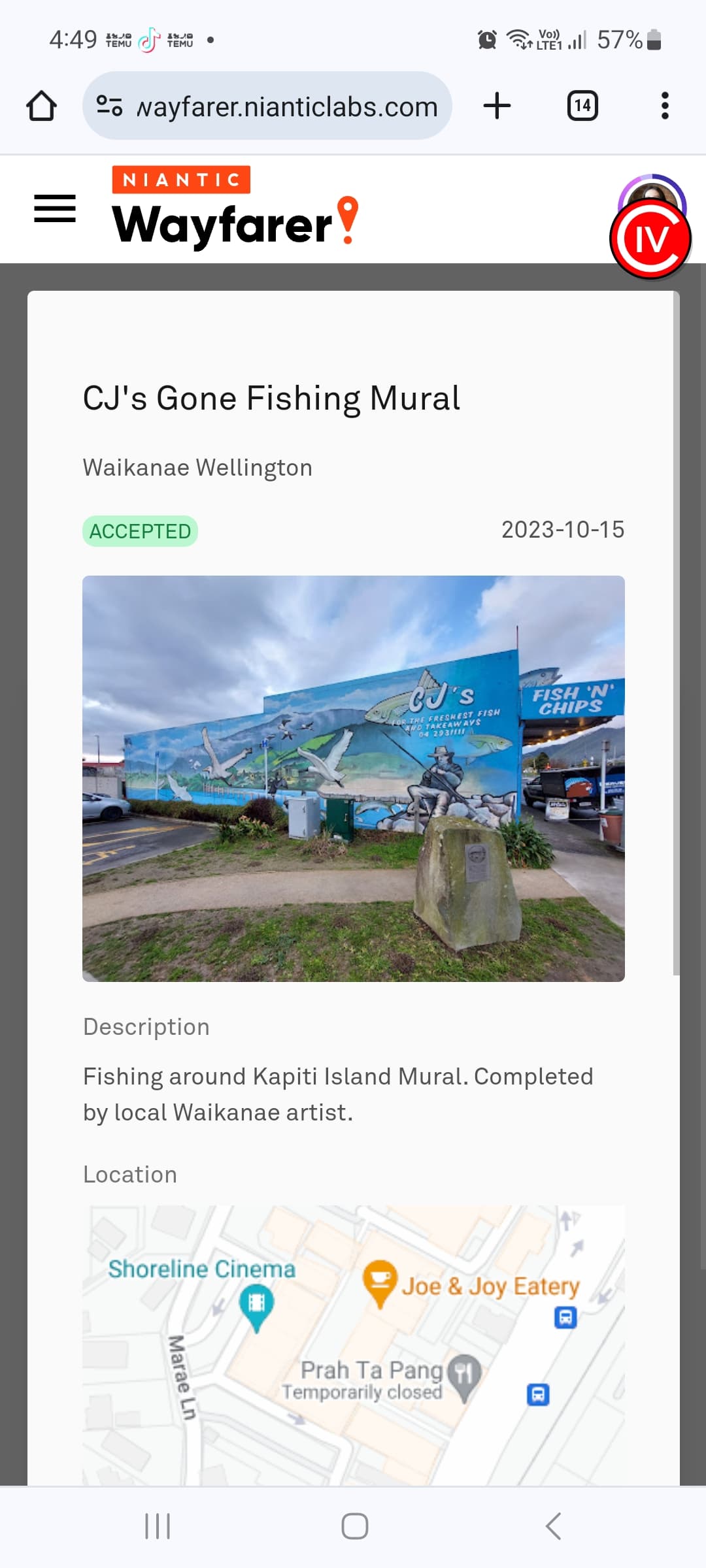The image size is (706, 1568).
Task: View the 14 open tabs
Action: point(582,106)
